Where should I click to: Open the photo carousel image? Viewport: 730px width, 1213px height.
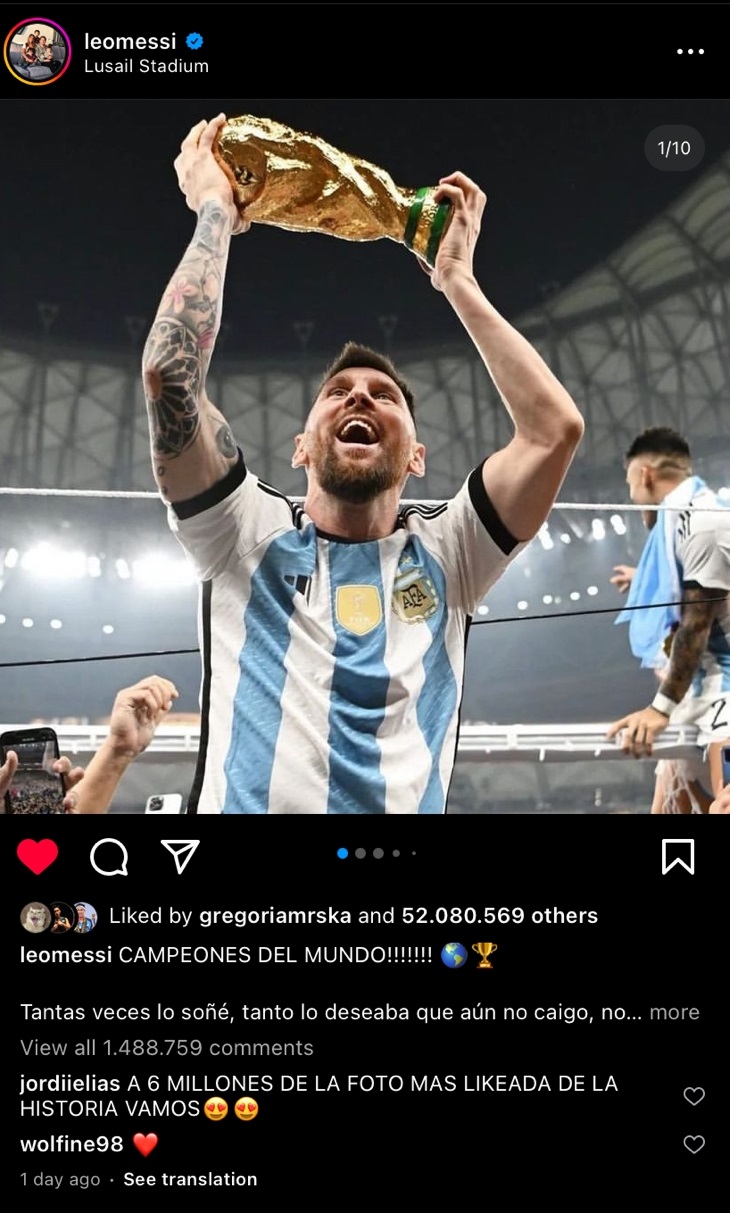click(x=365, y=457)
